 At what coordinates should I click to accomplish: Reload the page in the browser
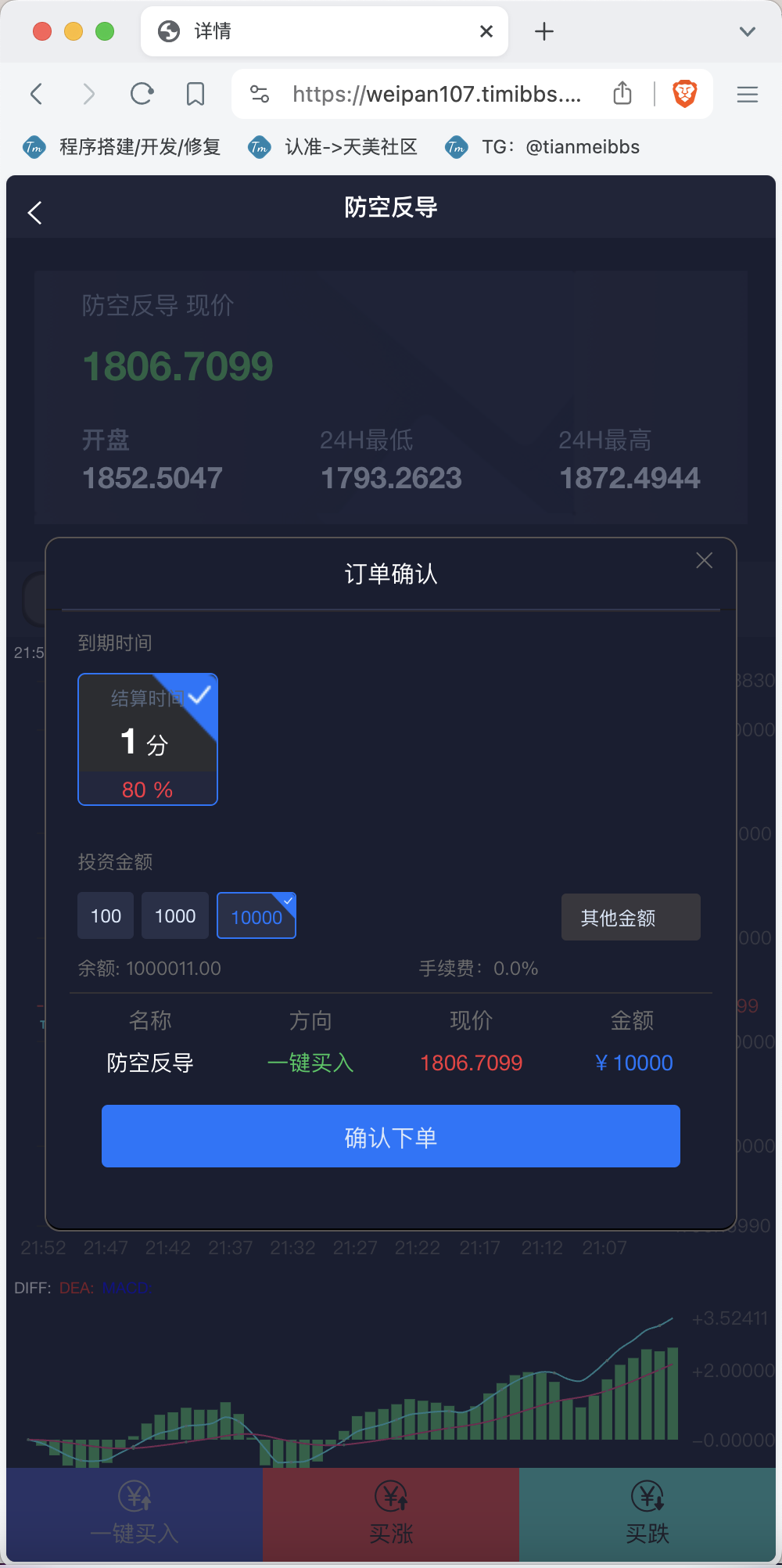(142, 95)
